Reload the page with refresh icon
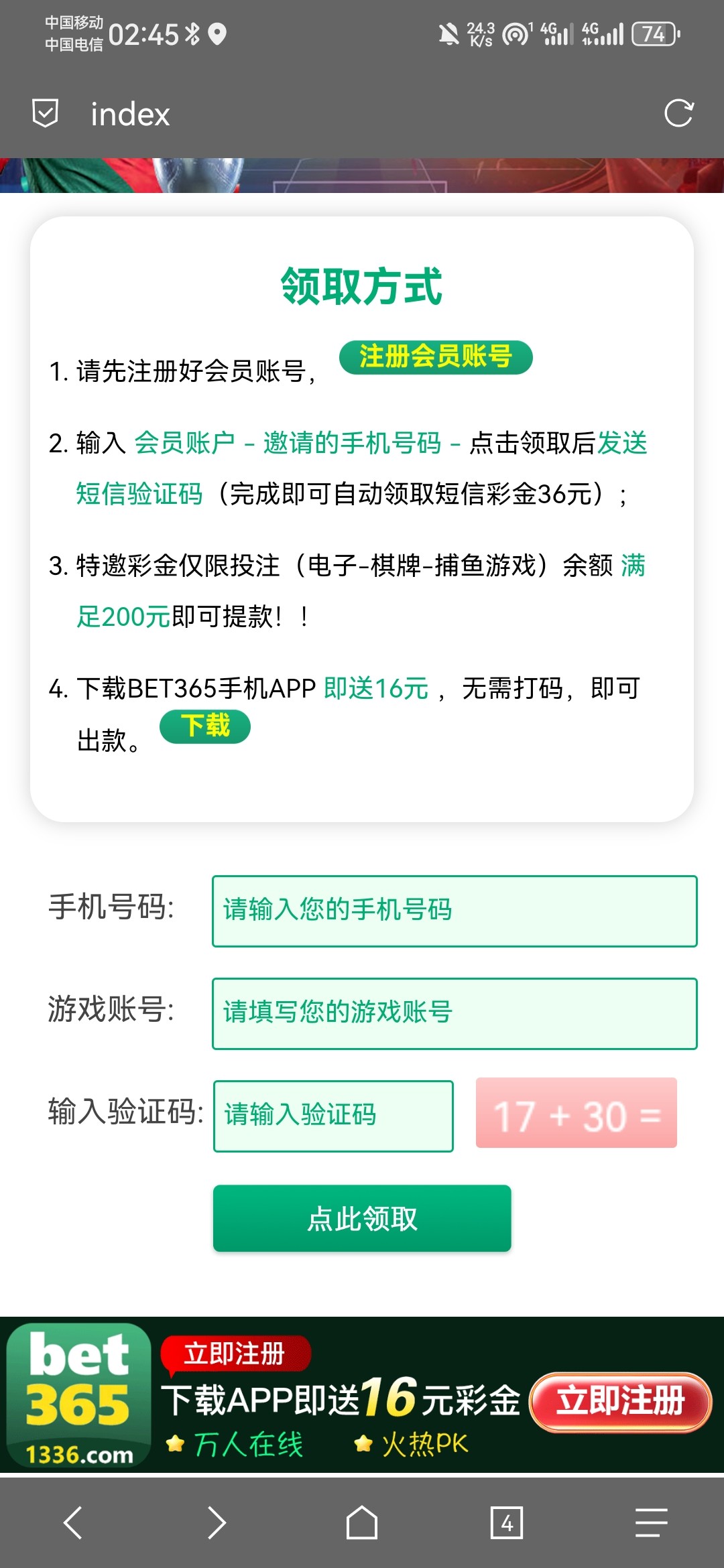Image resolution: width=724 pixels, height=1568 pixels. 678,113
